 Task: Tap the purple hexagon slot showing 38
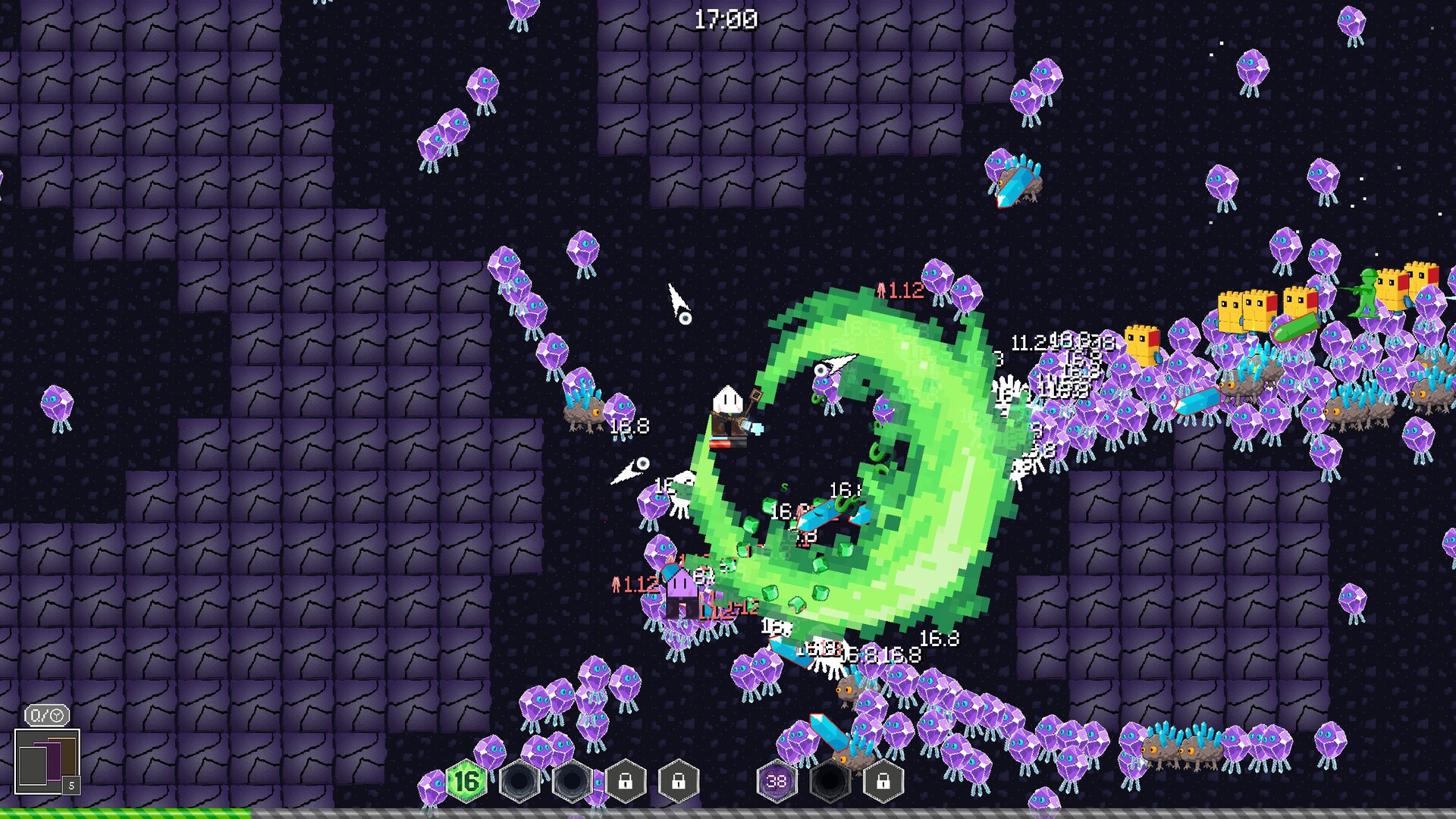(777, 781)
